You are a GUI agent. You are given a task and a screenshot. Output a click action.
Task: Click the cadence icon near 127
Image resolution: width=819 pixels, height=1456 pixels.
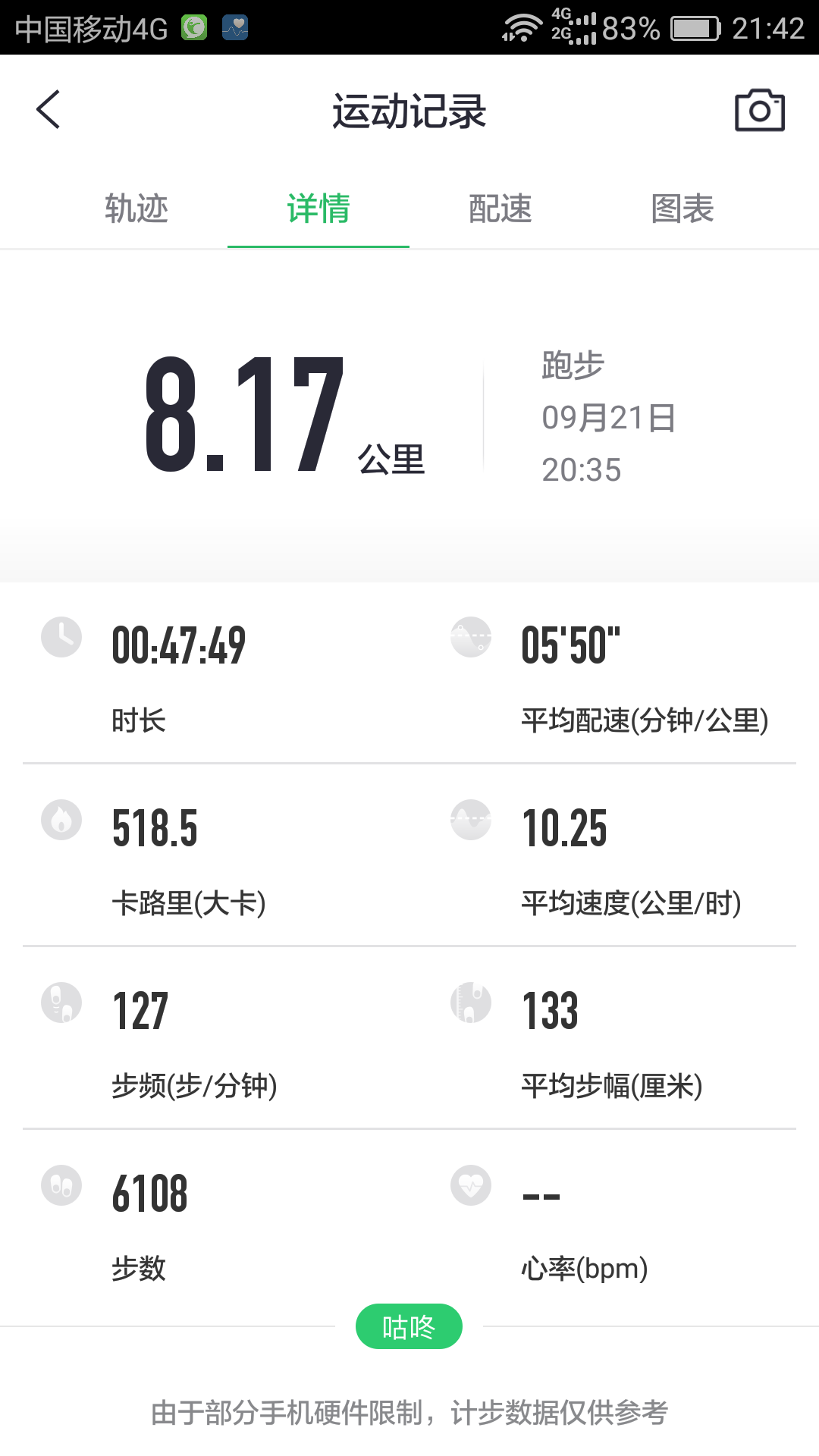(61, 1003)
